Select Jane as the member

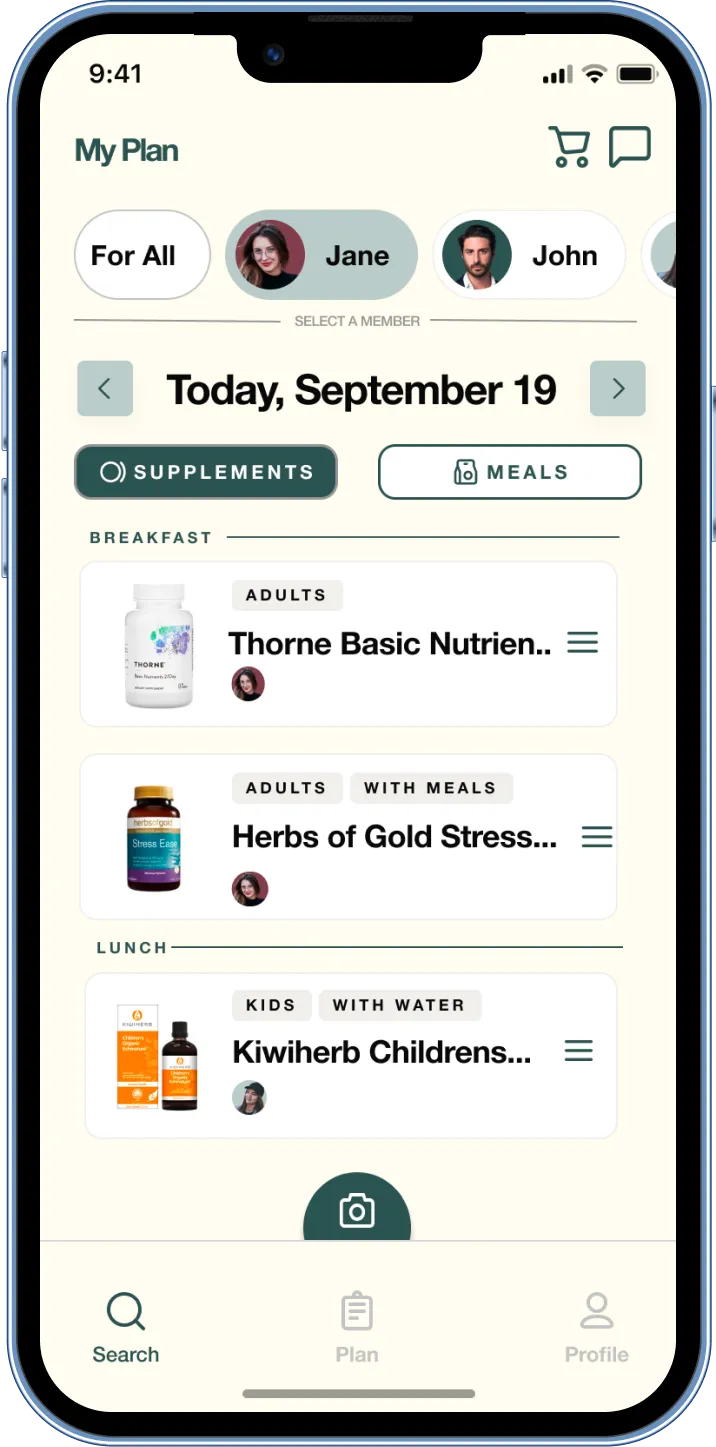pyautogui.click(x=321, y=256)
